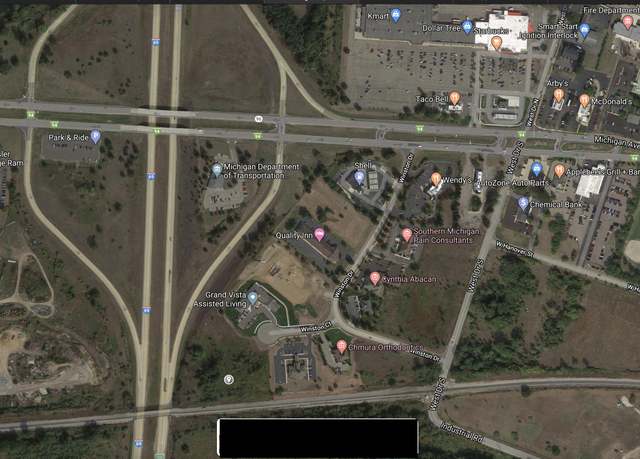Open Smart Start Ignition Interlock pin
Screen dimensions: 640x459
pos(585,31)
